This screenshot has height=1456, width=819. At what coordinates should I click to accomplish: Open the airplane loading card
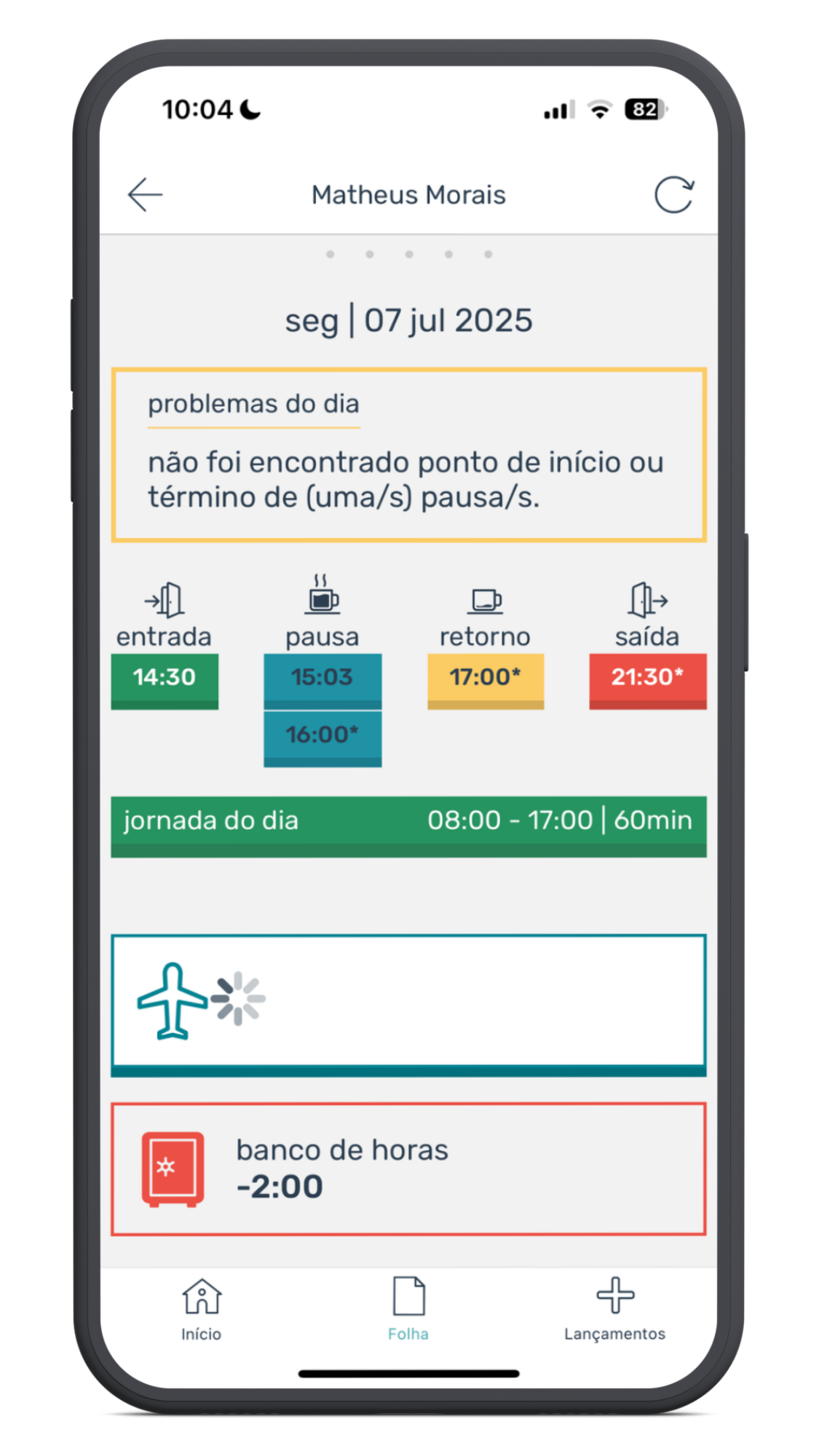[x=408, y=1005]
